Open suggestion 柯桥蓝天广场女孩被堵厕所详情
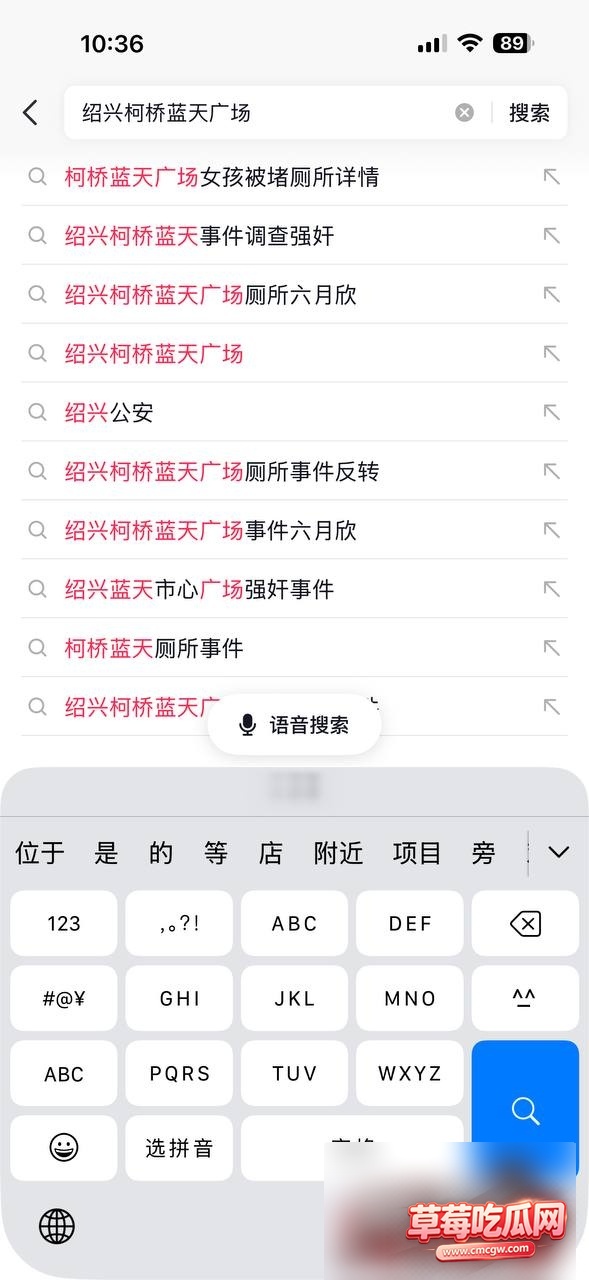Image resolution: width=589 pixels, height=1280 pixels. pos(294,177)
